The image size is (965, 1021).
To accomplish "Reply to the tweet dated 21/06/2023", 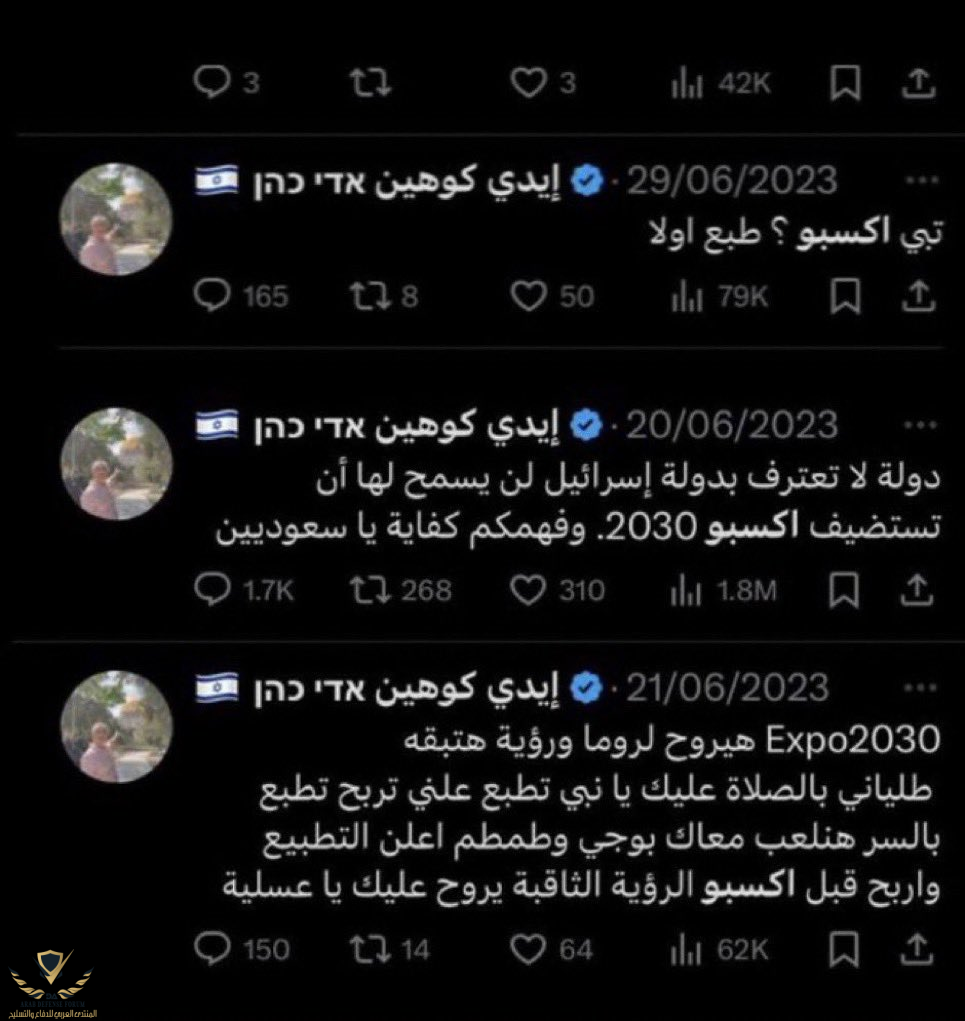I will pos(210,948).
